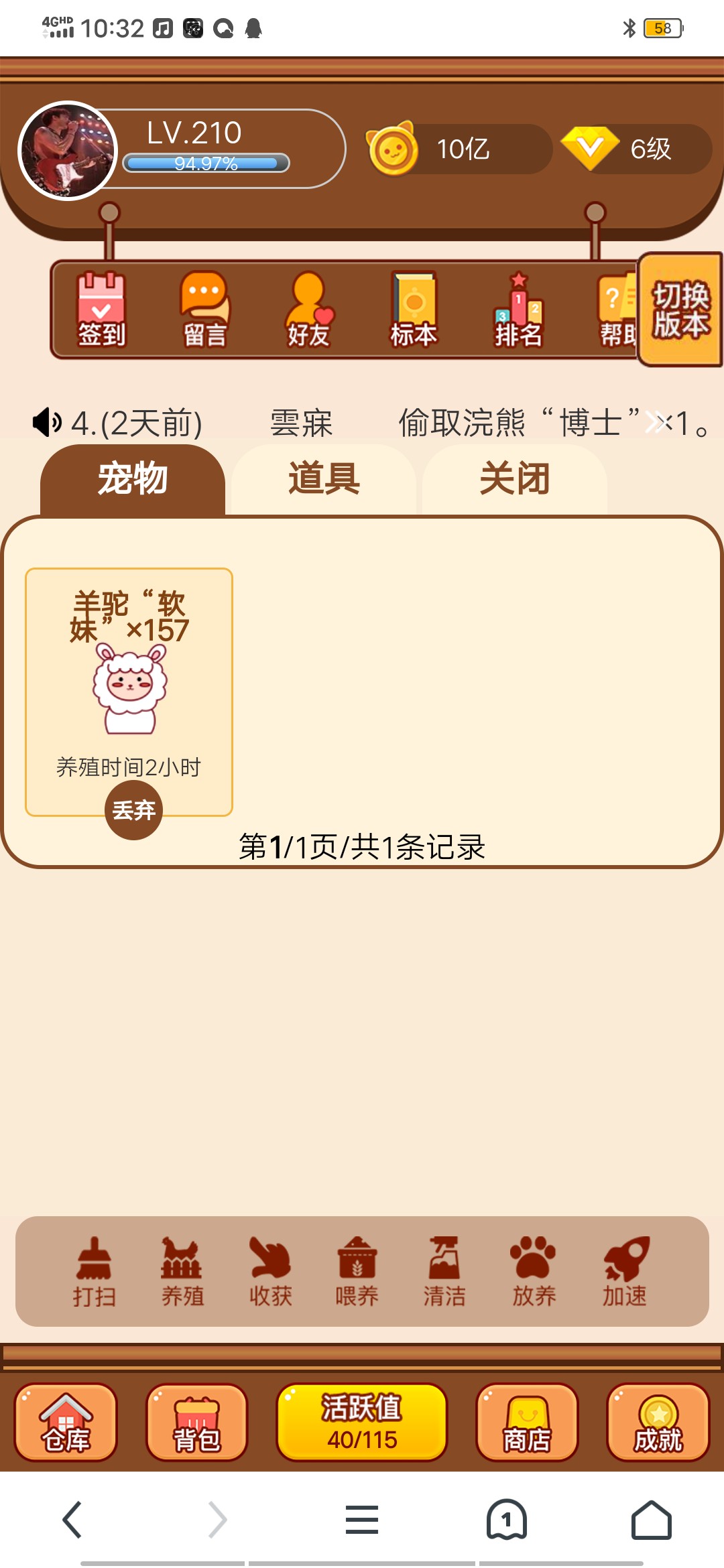This screenshot has height=1568, width=724.
Task: Open the 商店 shop
Action: [x=527, y=1423]
